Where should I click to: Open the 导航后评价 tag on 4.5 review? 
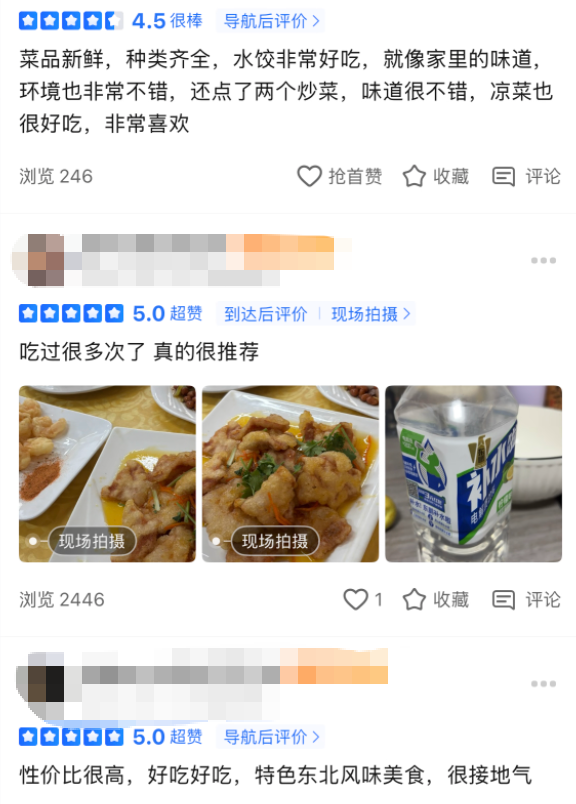pyautogui.click(x=270, y=21)
